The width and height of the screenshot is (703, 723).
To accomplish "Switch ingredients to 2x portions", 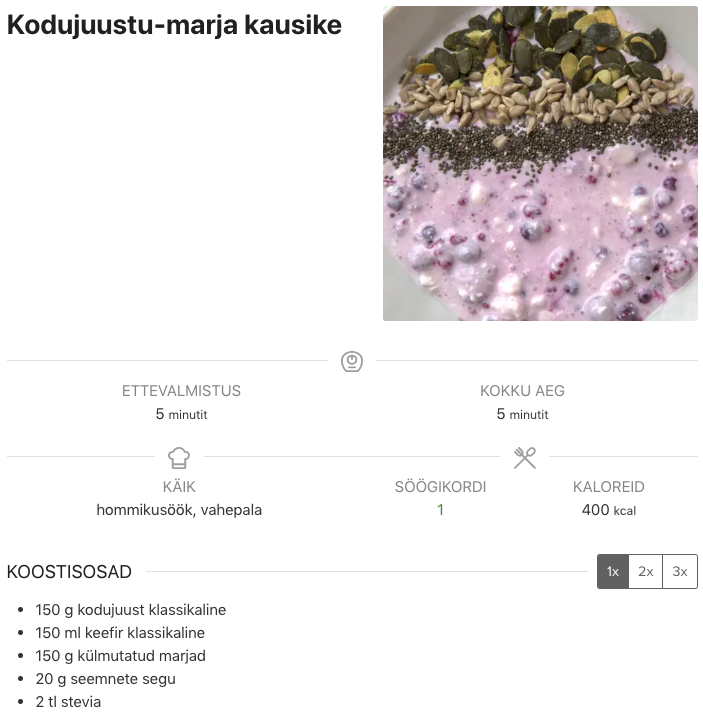I will (646, 572).
